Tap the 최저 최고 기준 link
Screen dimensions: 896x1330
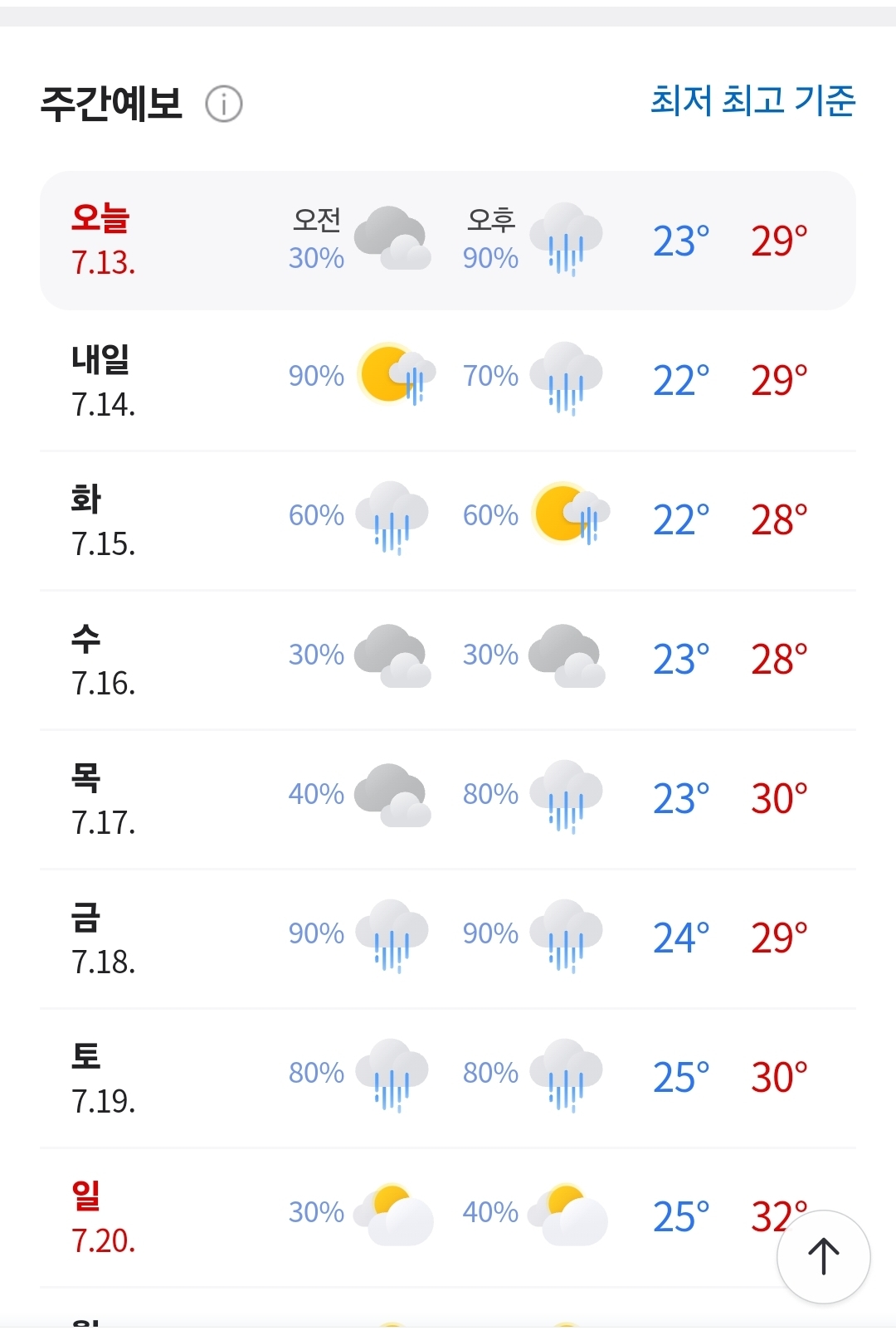(x=752, y=100)
